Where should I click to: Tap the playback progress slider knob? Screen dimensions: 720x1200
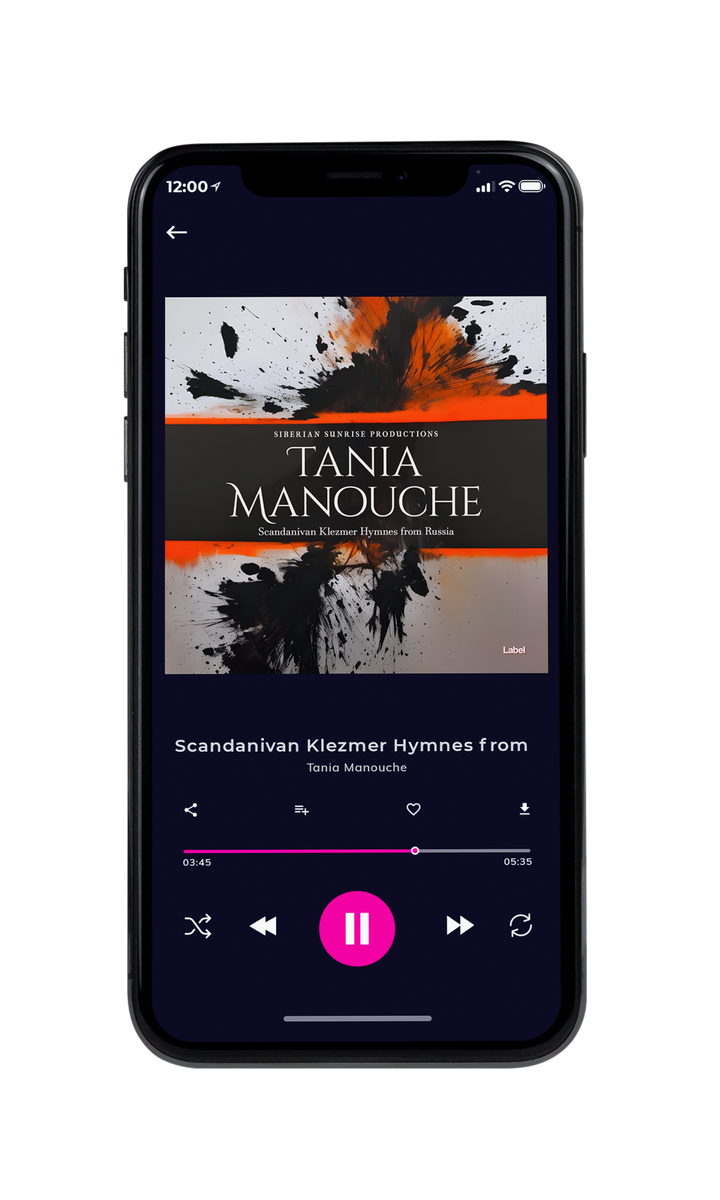415,851
